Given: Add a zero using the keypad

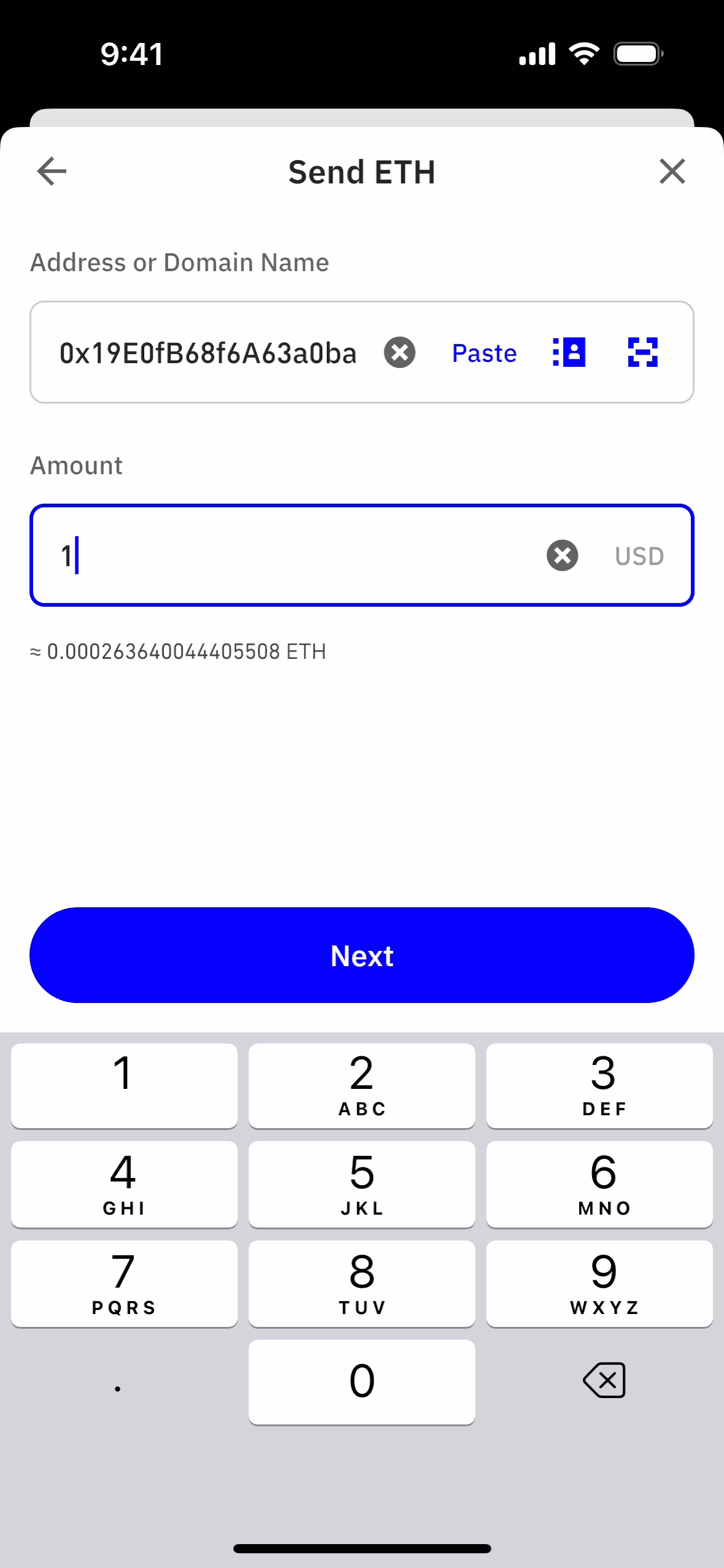Looking at the screenshot, I should tap(362, 1381).
